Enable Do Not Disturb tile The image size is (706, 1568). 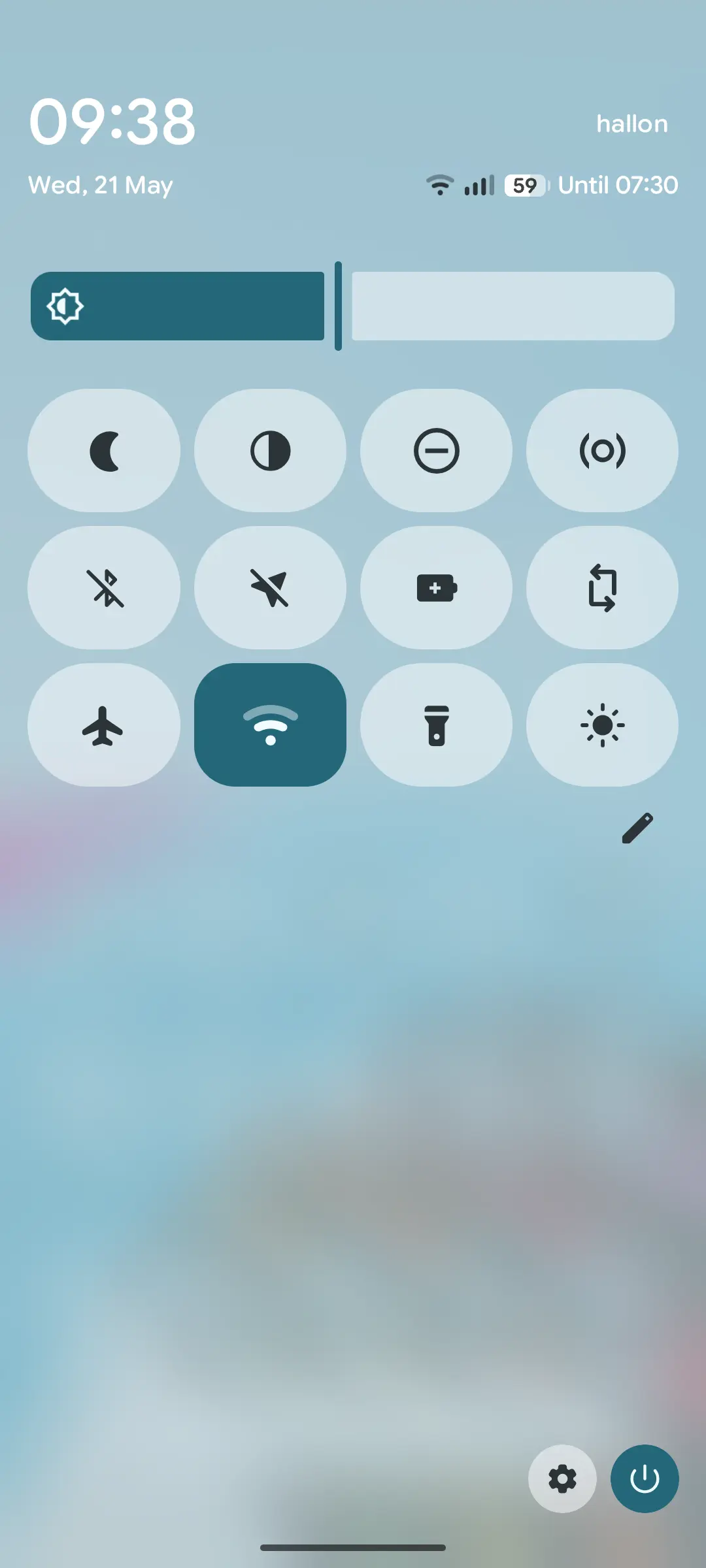tap(436, 450)
